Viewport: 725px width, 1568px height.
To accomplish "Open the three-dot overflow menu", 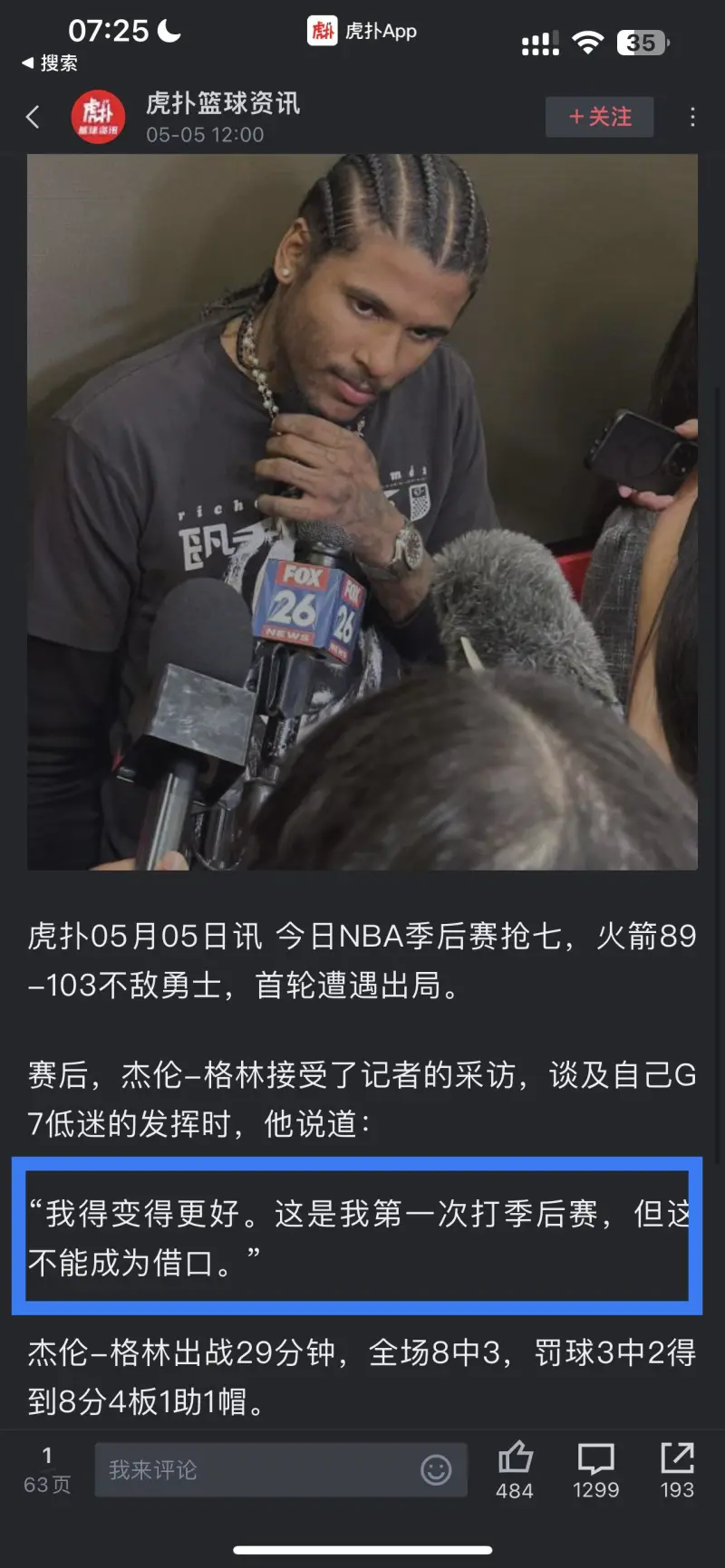I will tap(692, 117).
